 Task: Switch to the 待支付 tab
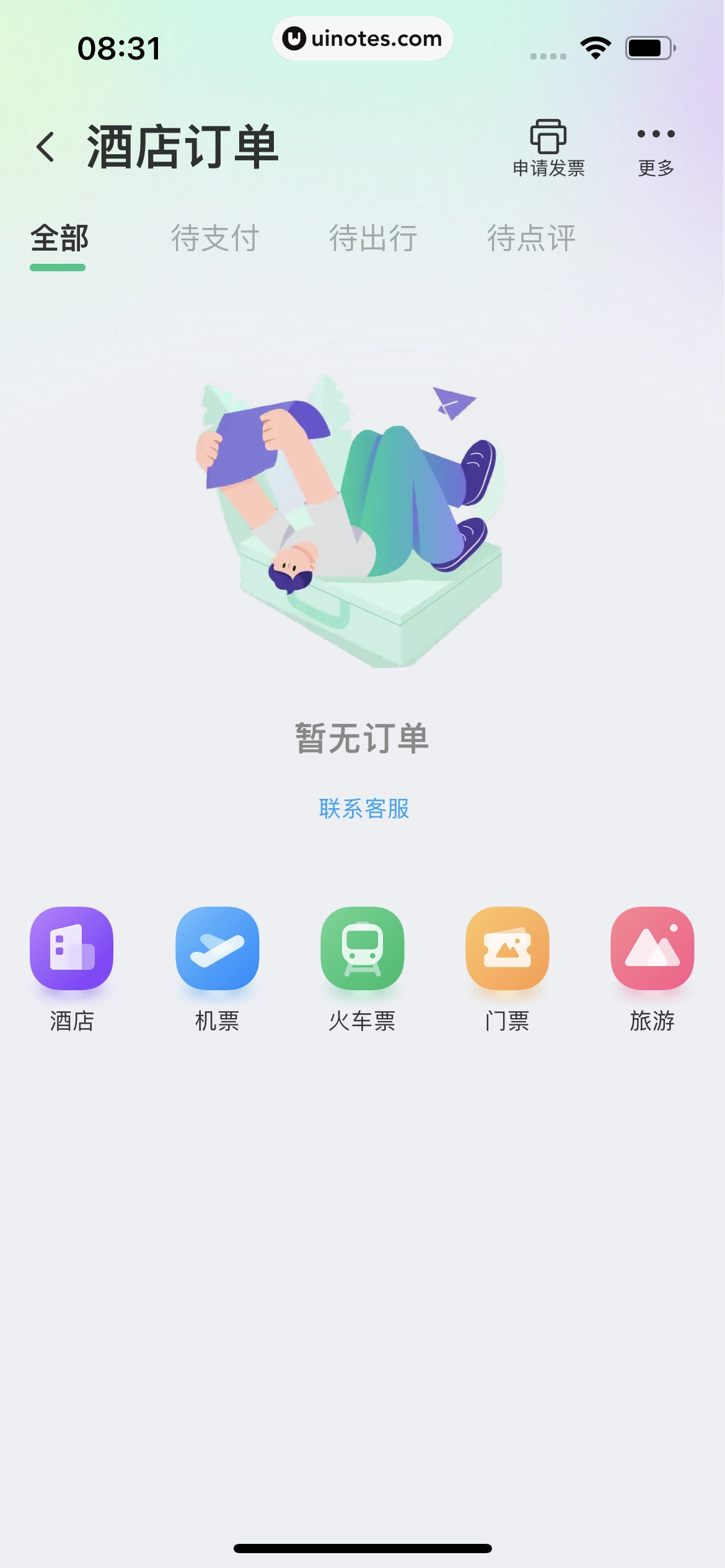(215, 239)
